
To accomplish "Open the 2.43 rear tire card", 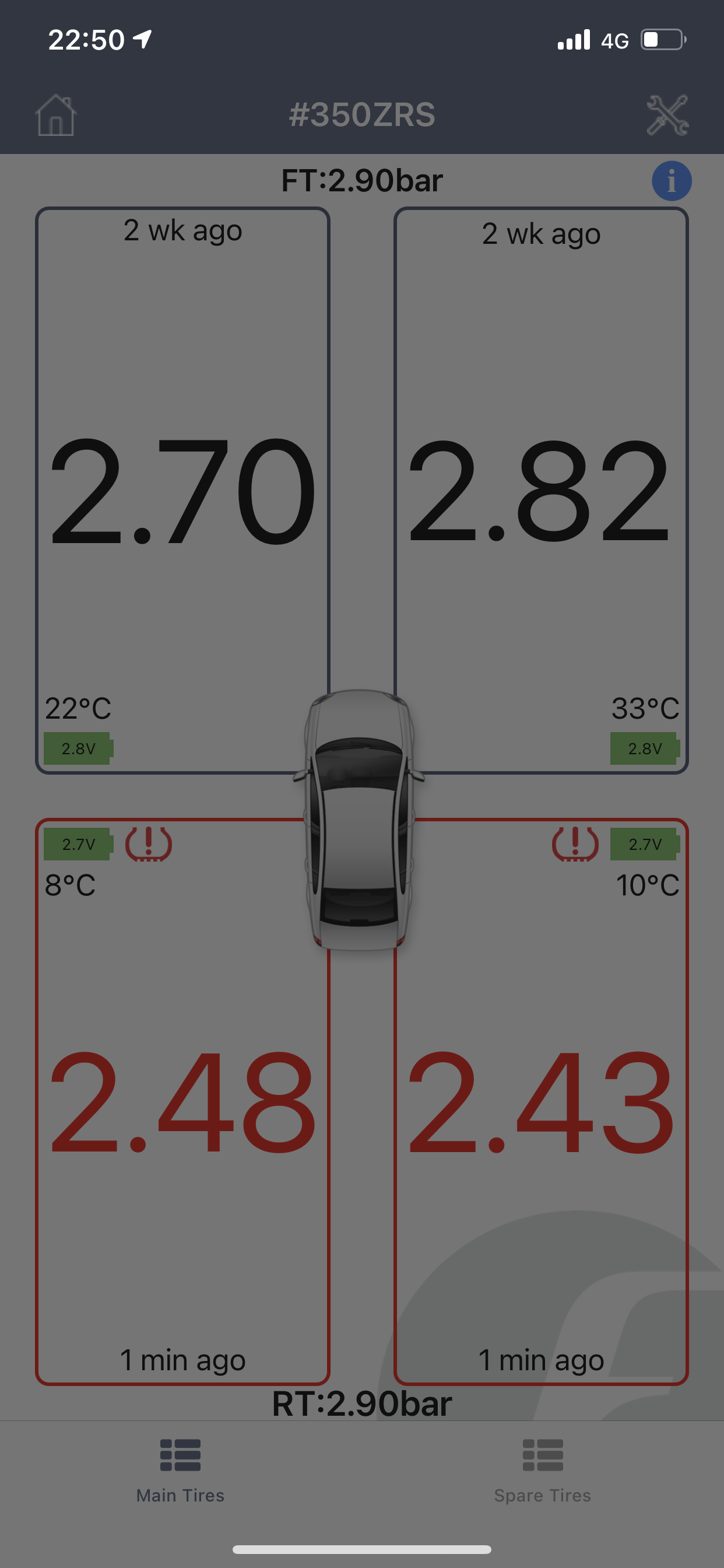I will point(541,1102).
